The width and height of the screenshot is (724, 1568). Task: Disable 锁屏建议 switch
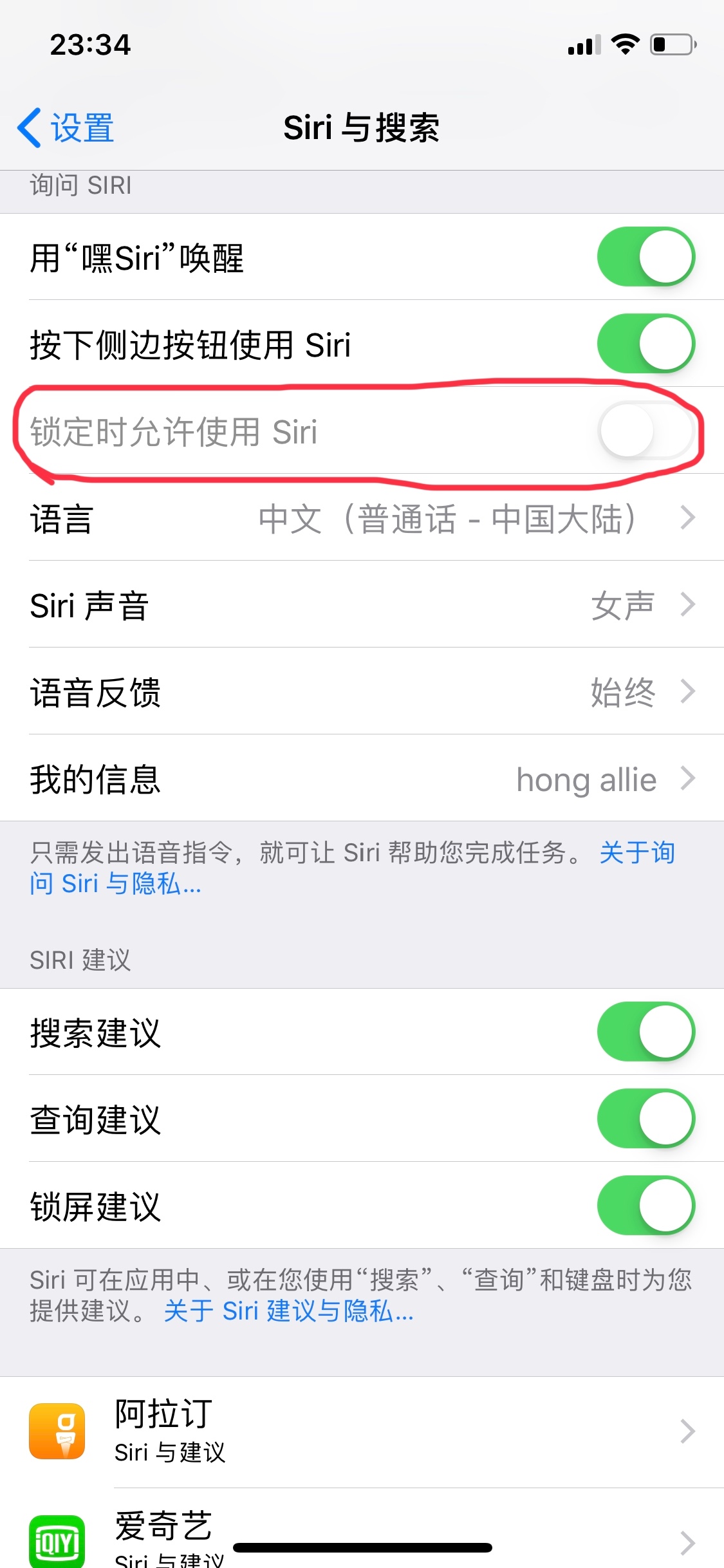click(645, 1206)
